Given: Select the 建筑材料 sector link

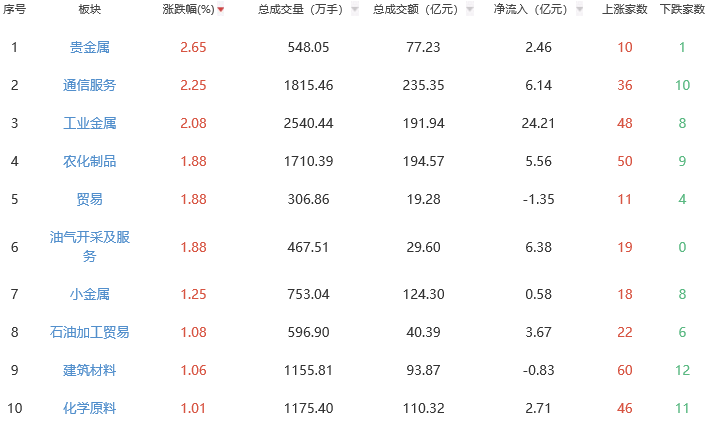Looking at the screenshot, I should click(x=90, y=370).
